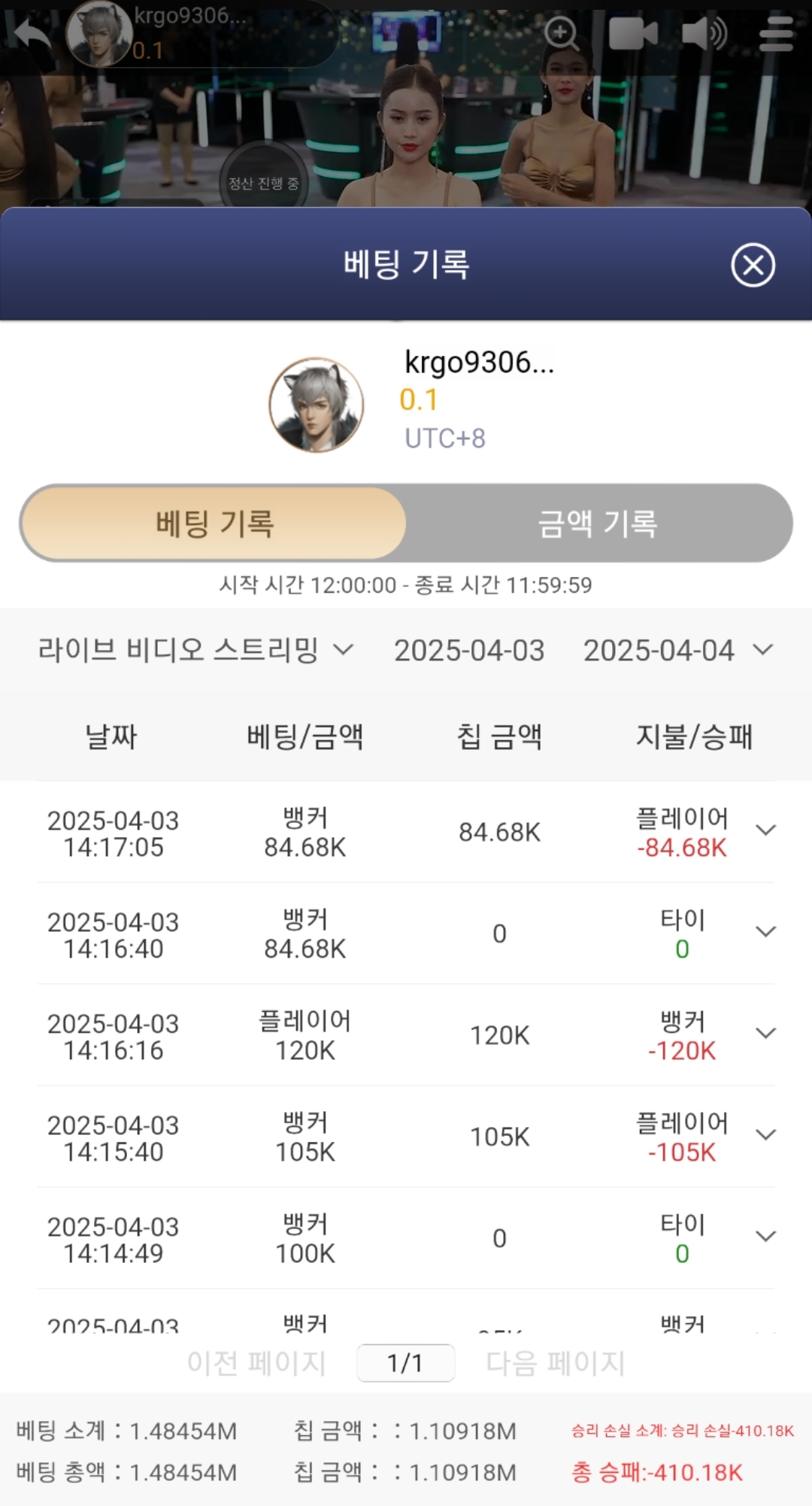The height and width of the screenshot is (1506, 812).
Task: Change the start date 2025-04-03
Action: (x=469, y=650)
